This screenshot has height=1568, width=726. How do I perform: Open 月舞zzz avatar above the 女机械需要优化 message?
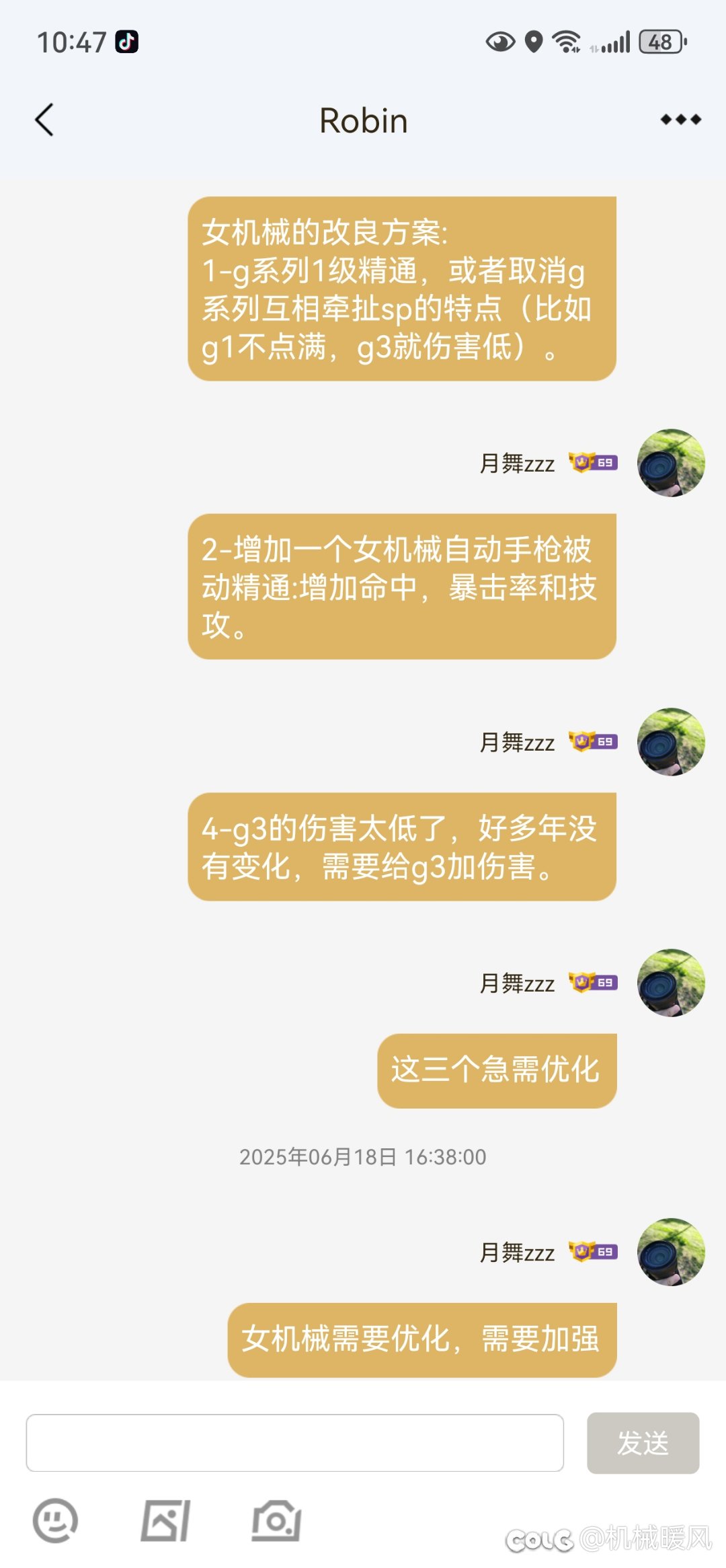671,1252
